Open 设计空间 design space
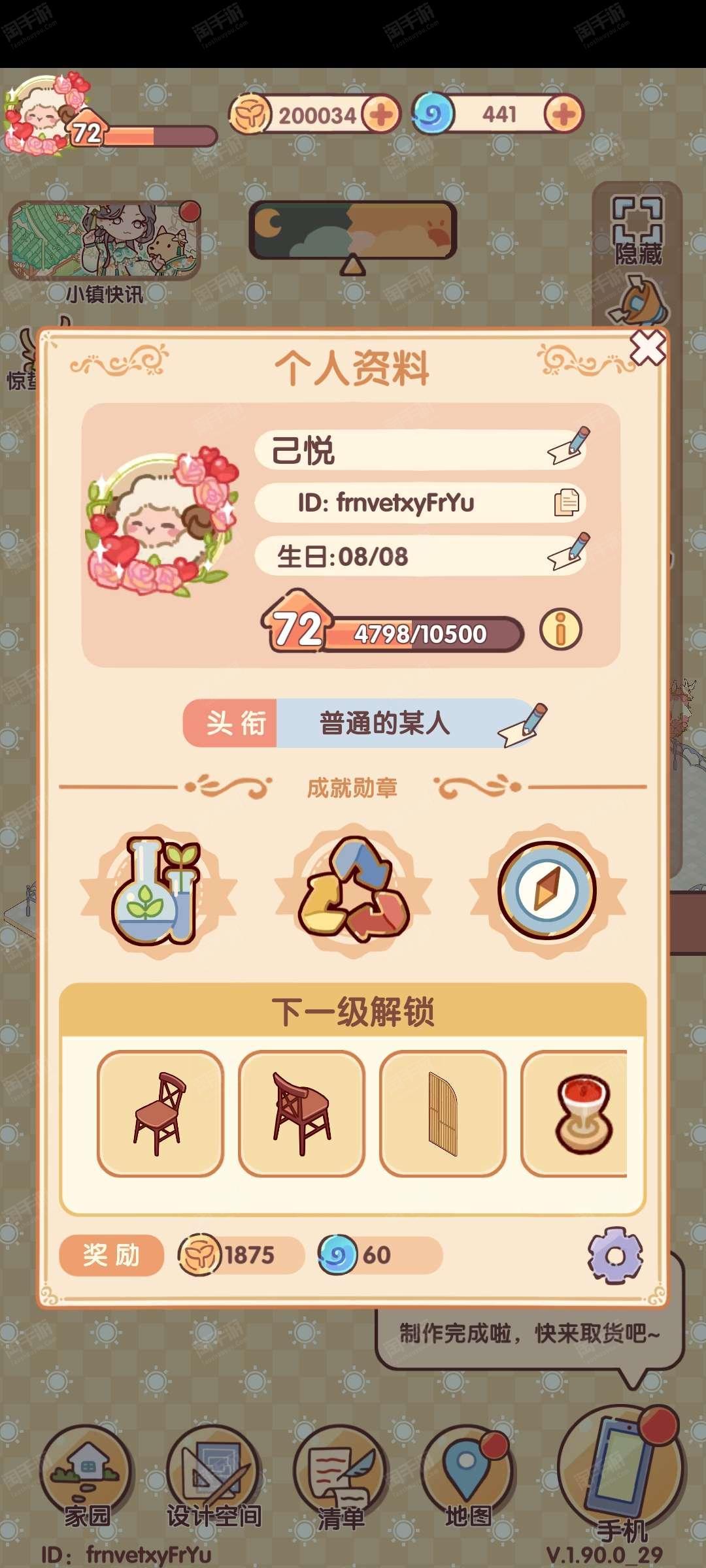The image size is (706, 1568). click(x=213, y=1475)
